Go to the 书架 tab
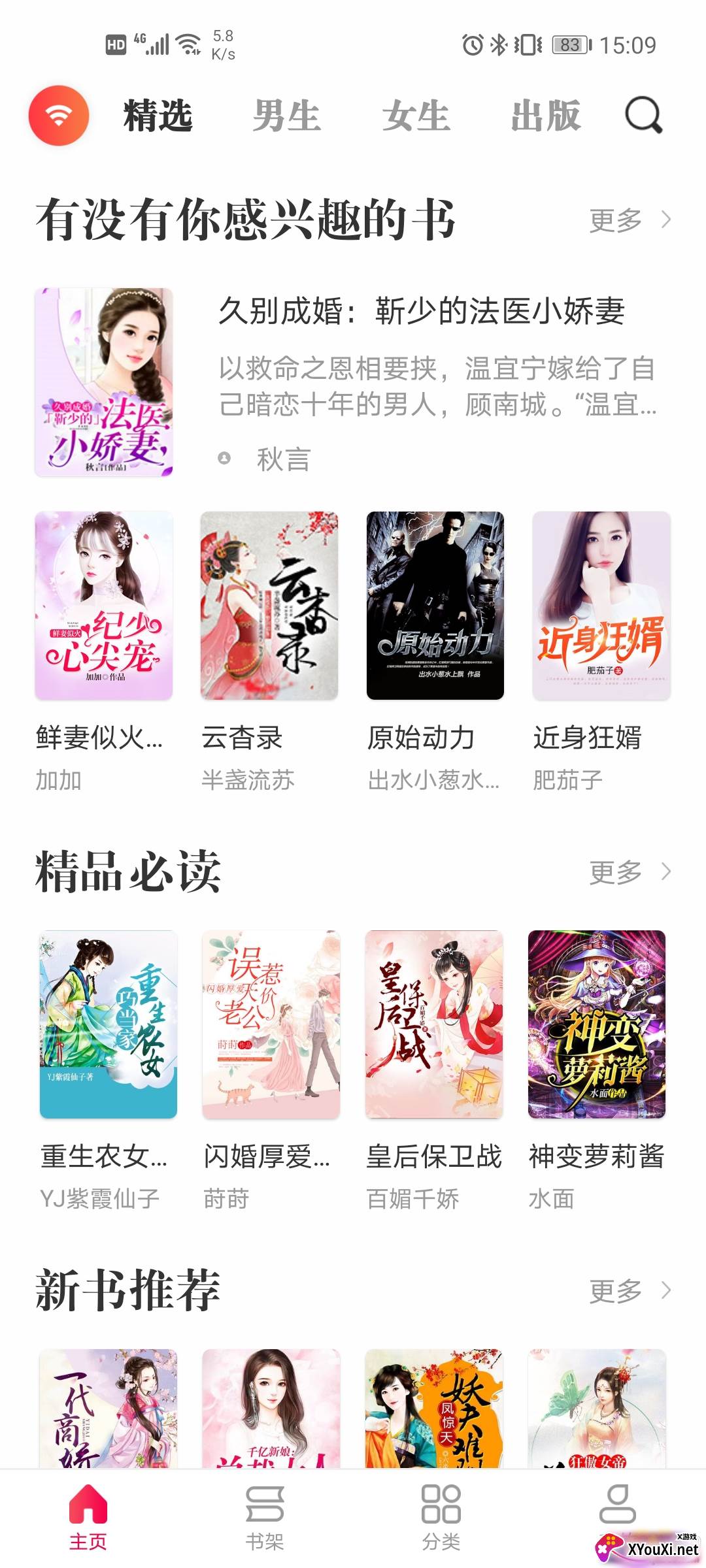706x1568 pixels. click(265, 1517)
